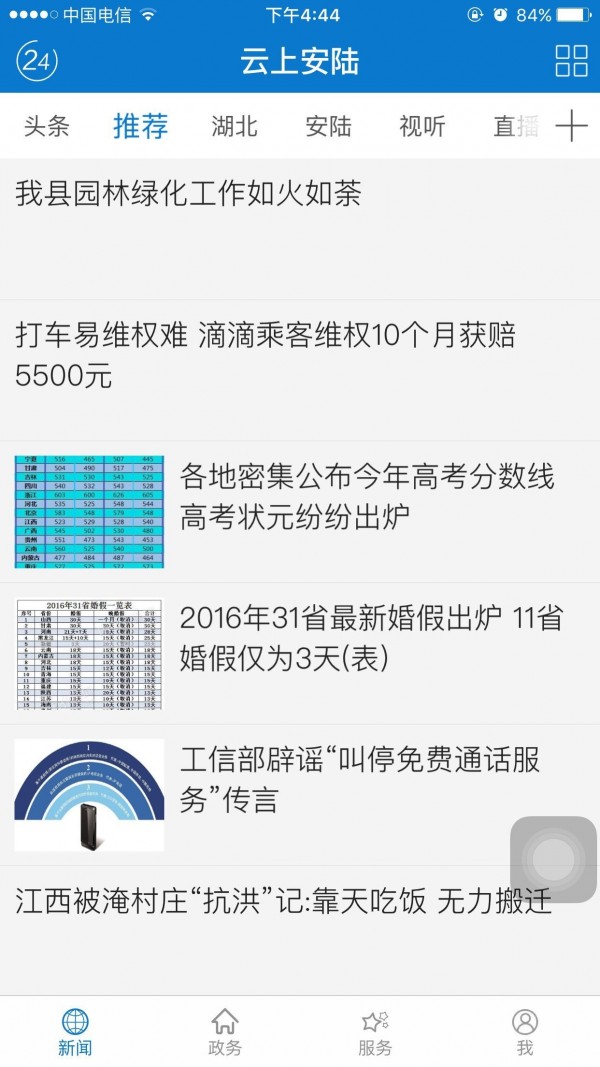600x1067 pixels.
Task: Tap the plus icon to add channels
Action: coord(571,127)
